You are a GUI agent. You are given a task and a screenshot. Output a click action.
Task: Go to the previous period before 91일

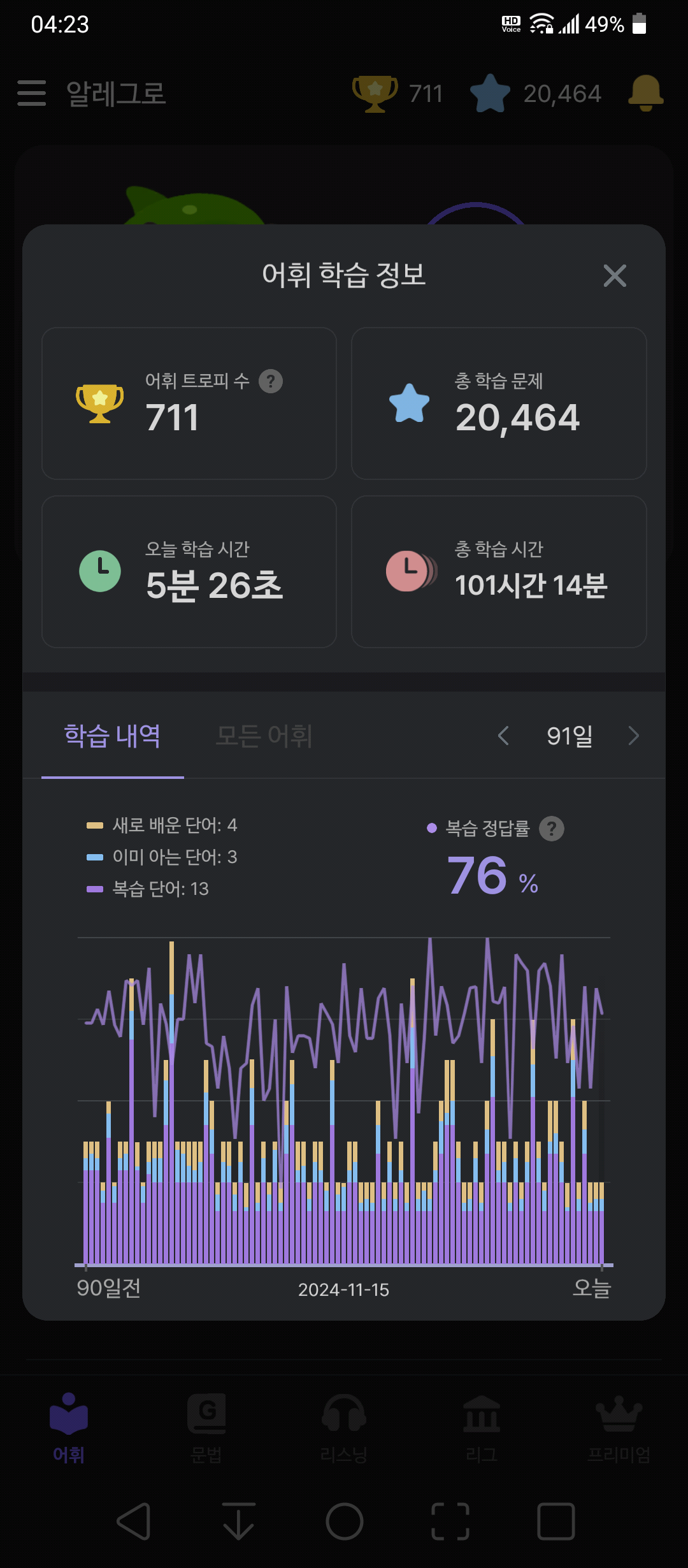[x=503, y=736]
